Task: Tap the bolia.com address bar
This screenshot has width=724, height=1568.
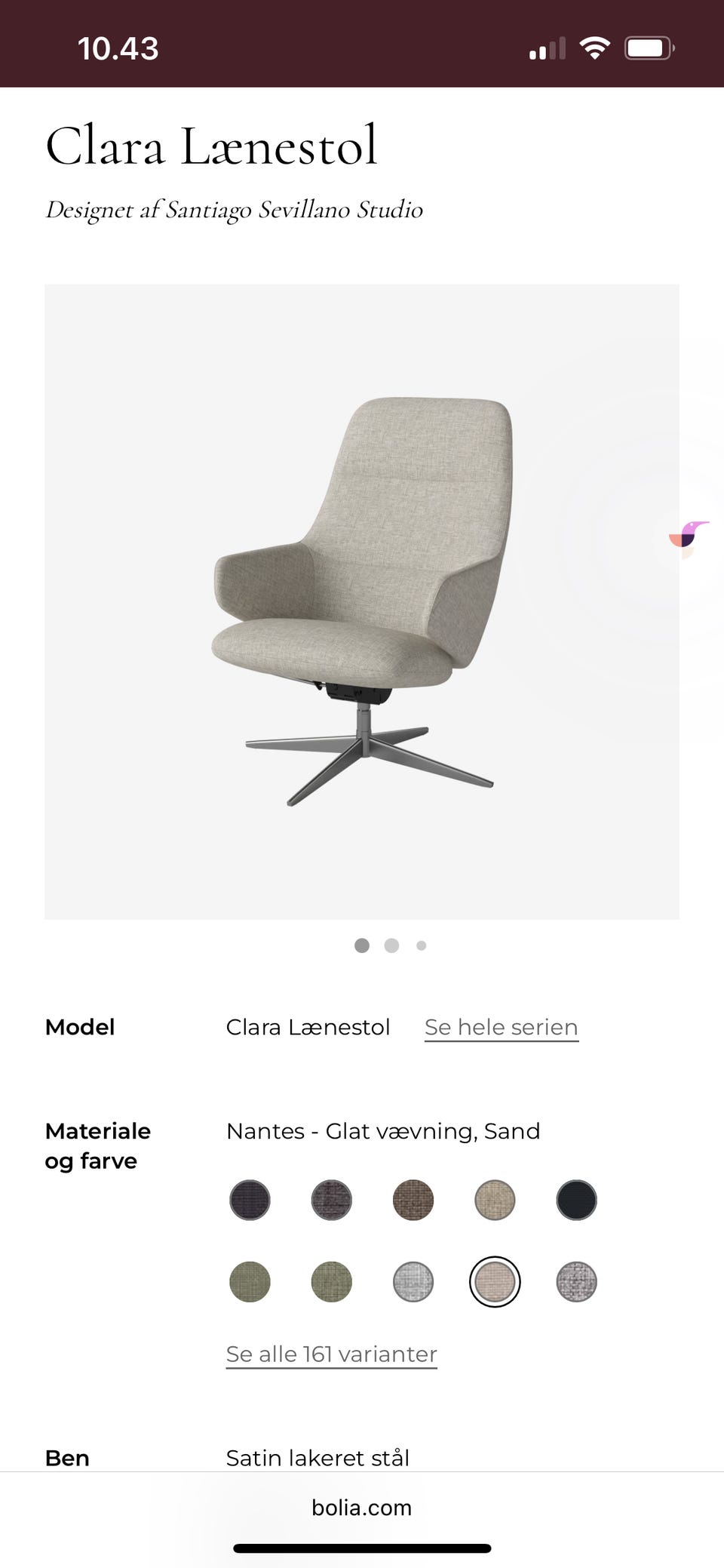Action: coord(362,1508)
